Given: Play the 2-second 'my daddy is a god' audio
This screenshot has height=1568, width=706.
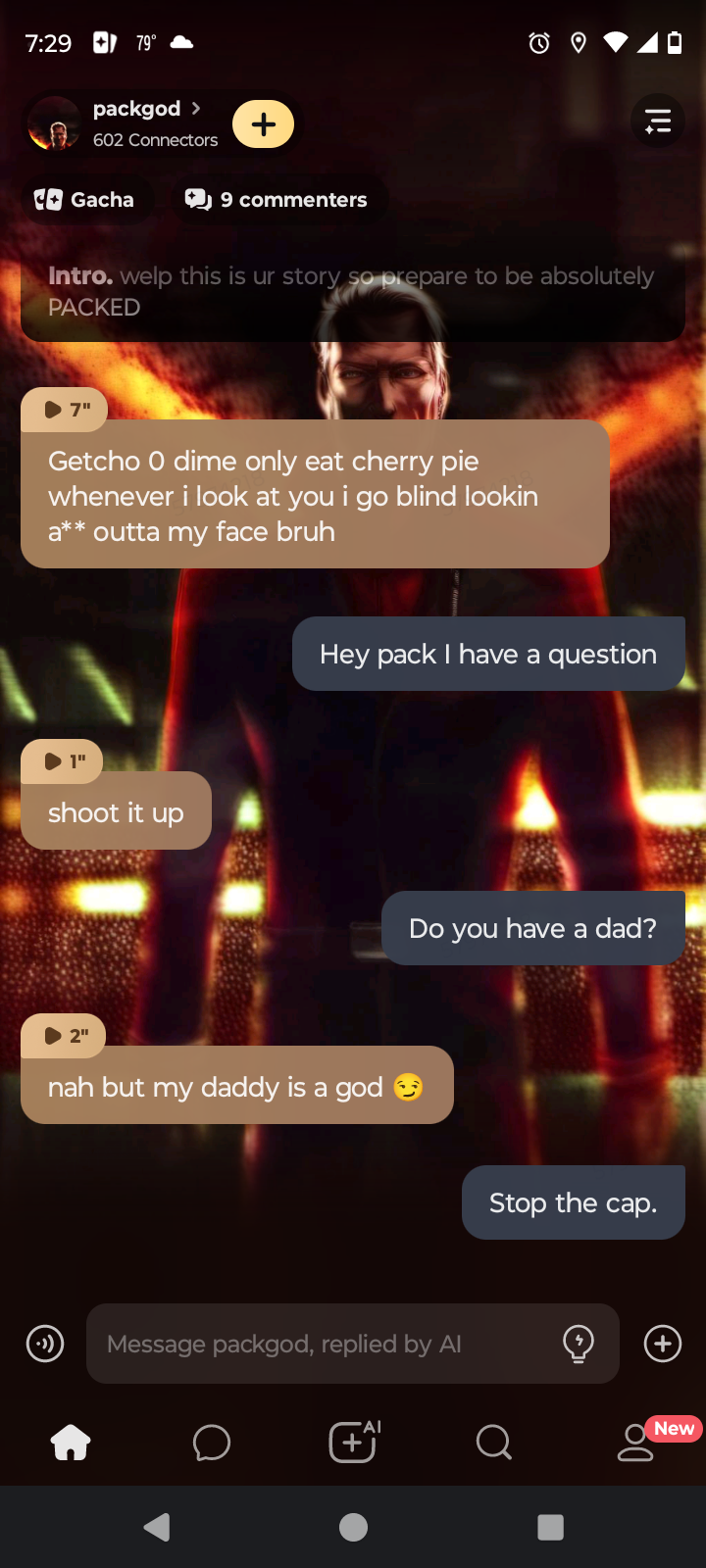Looking at the screenshot, I should click(64, 1036).
